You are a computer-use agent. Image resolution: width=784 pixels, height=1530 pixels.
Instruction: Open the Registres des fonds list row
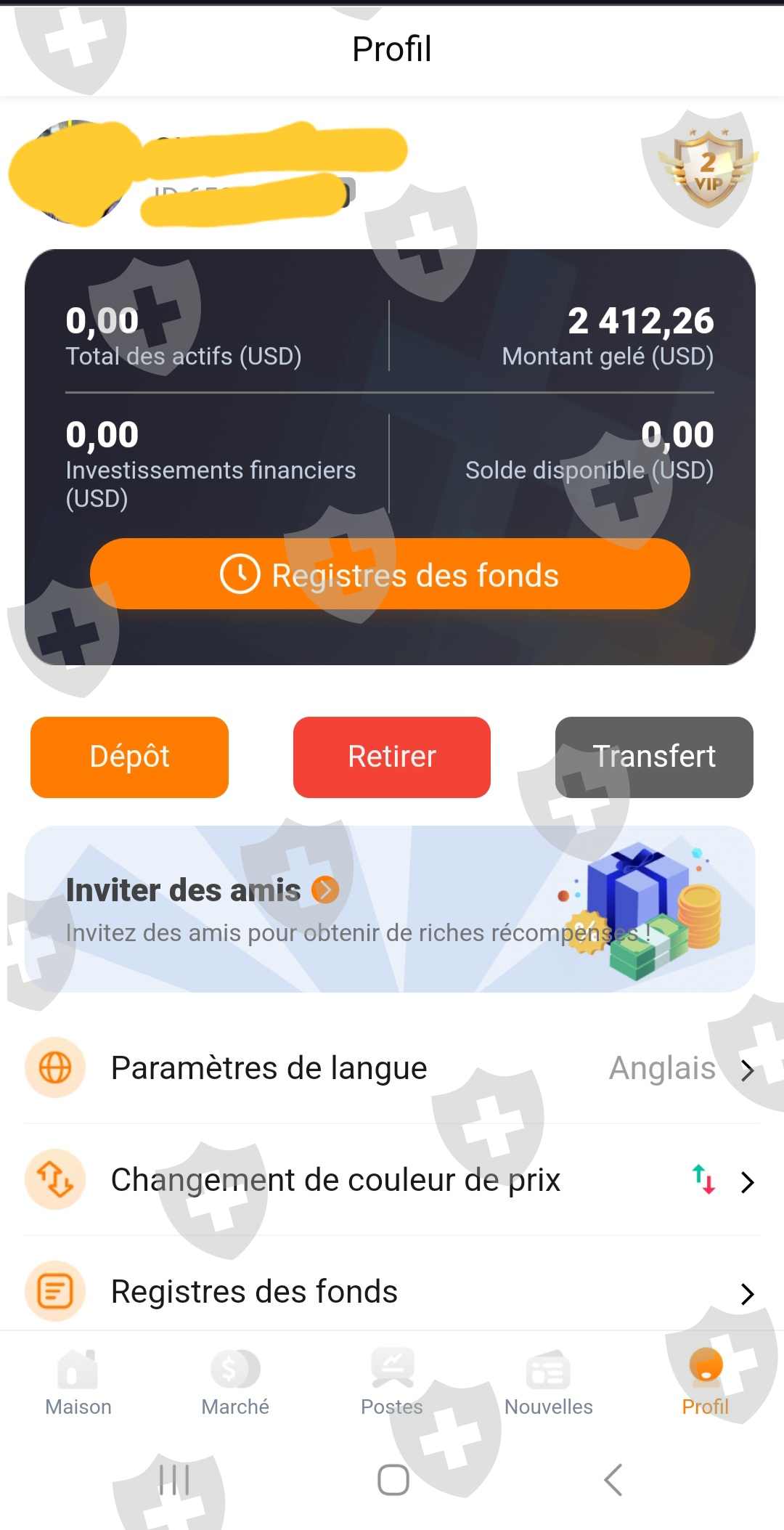point(392,1291)
